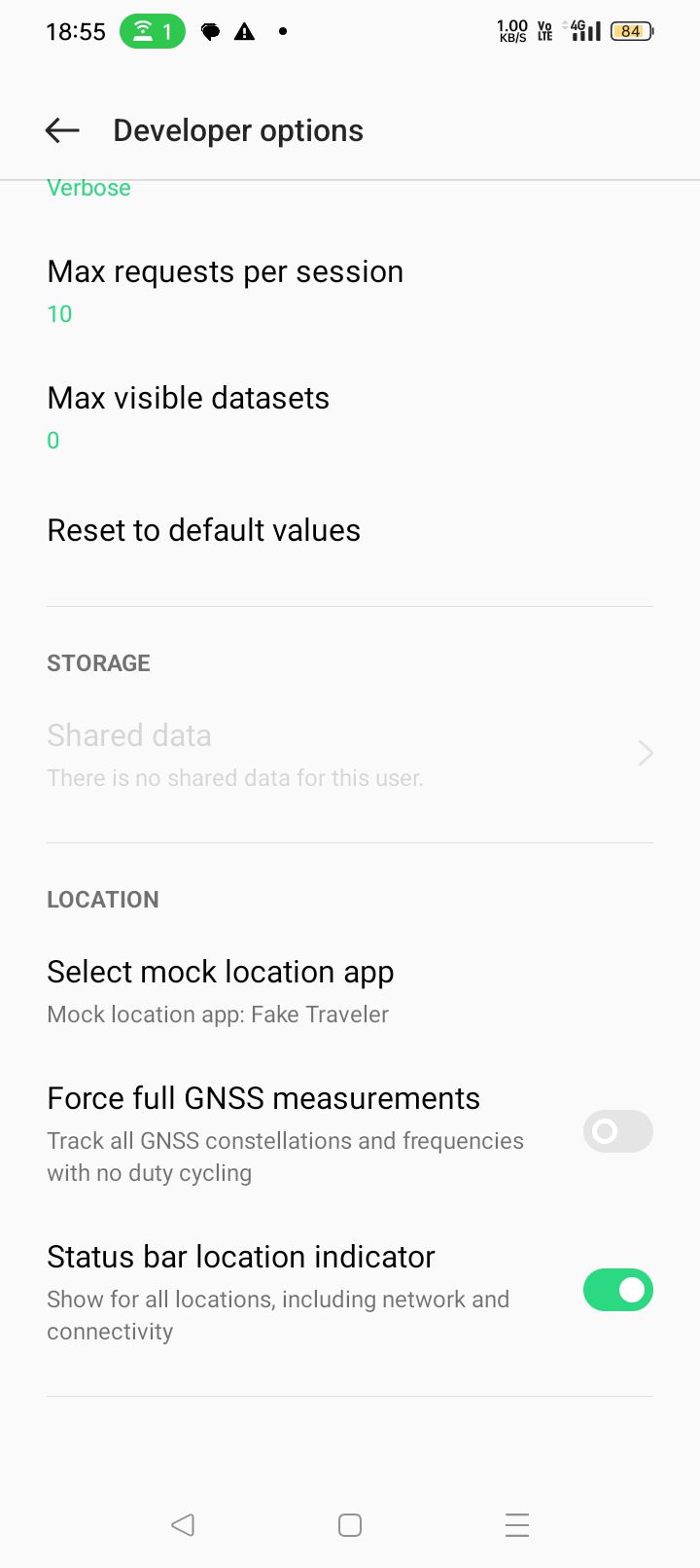Screen dimensions: 700x1568
Task: Open Max visible datasets setting
Action: pyautogui.click(x=350, y=418)
